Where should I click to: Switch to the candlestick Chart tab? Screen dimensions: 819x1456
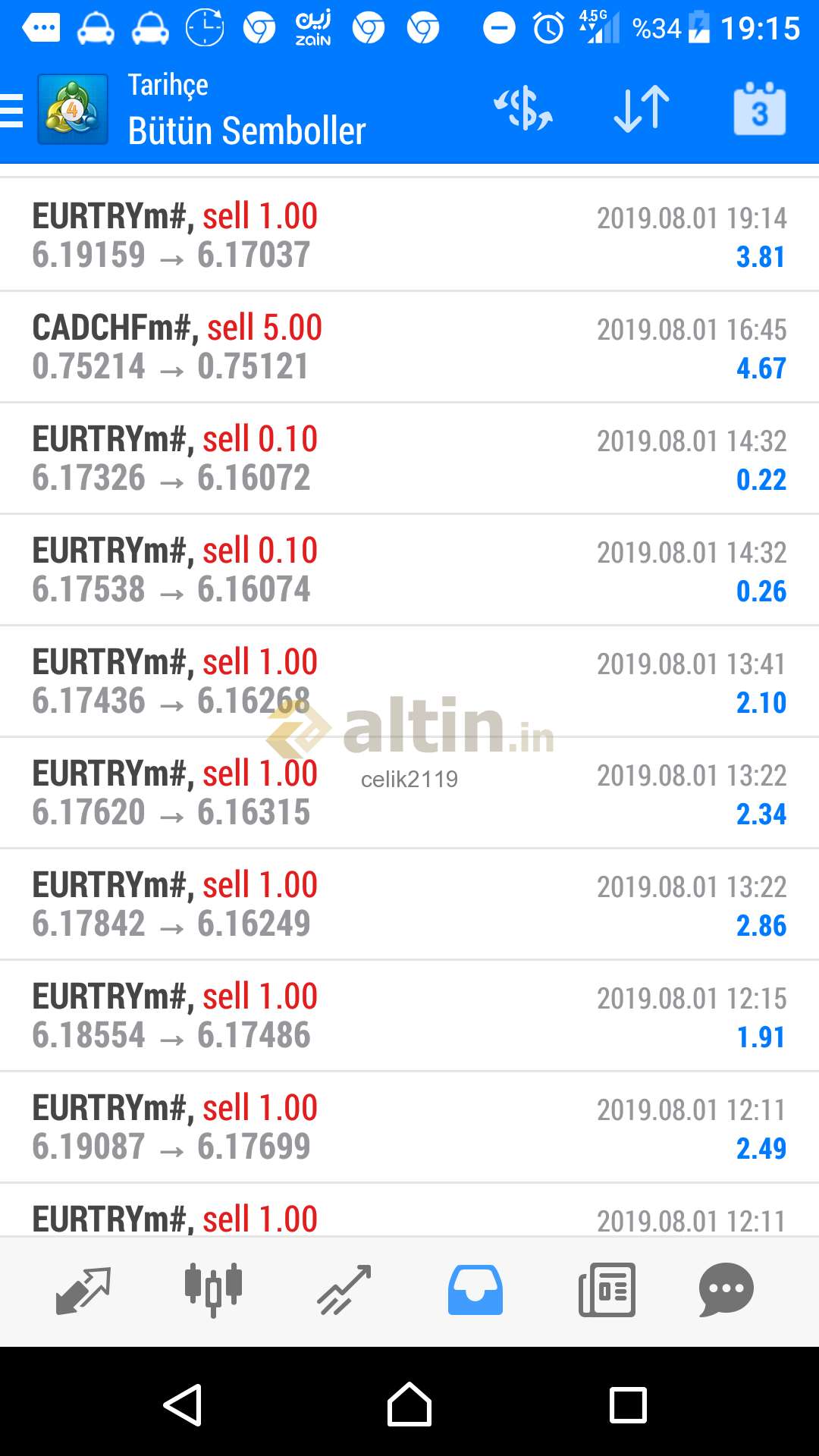(213, 1290)
